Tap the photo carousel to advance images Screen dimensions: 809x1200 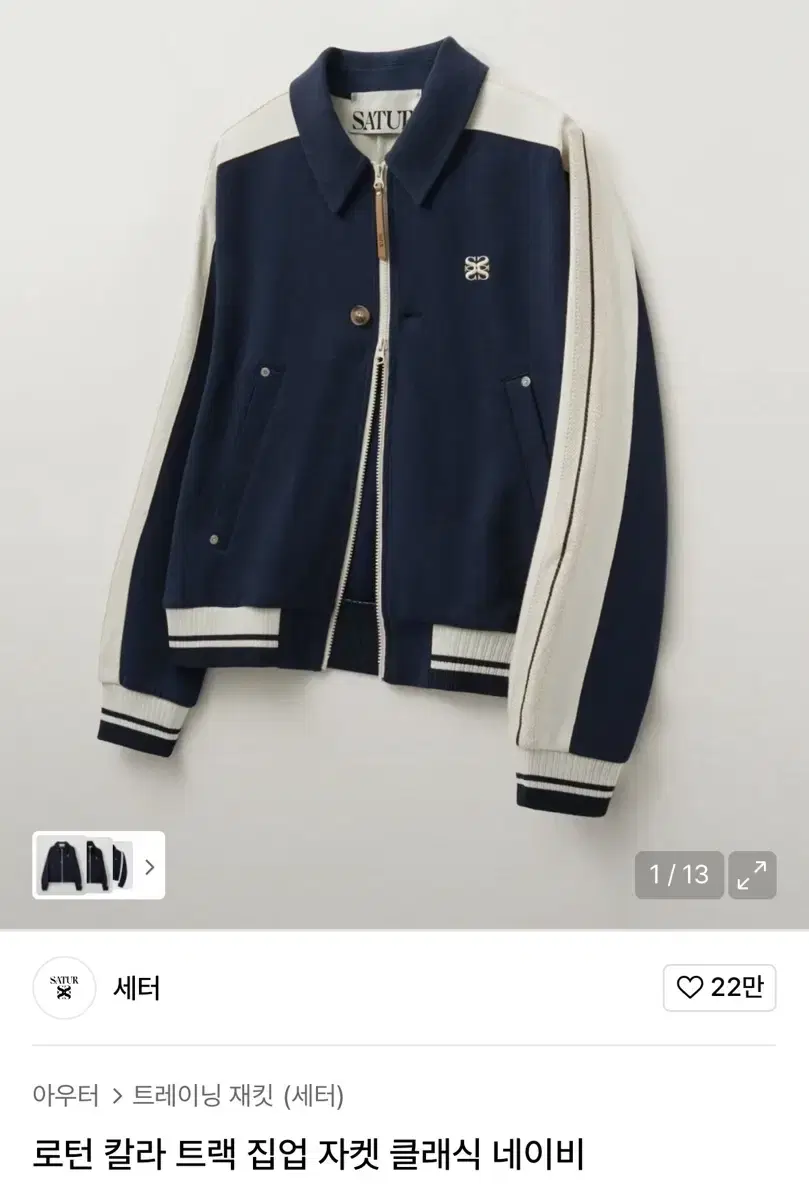(x=400, y=420)
